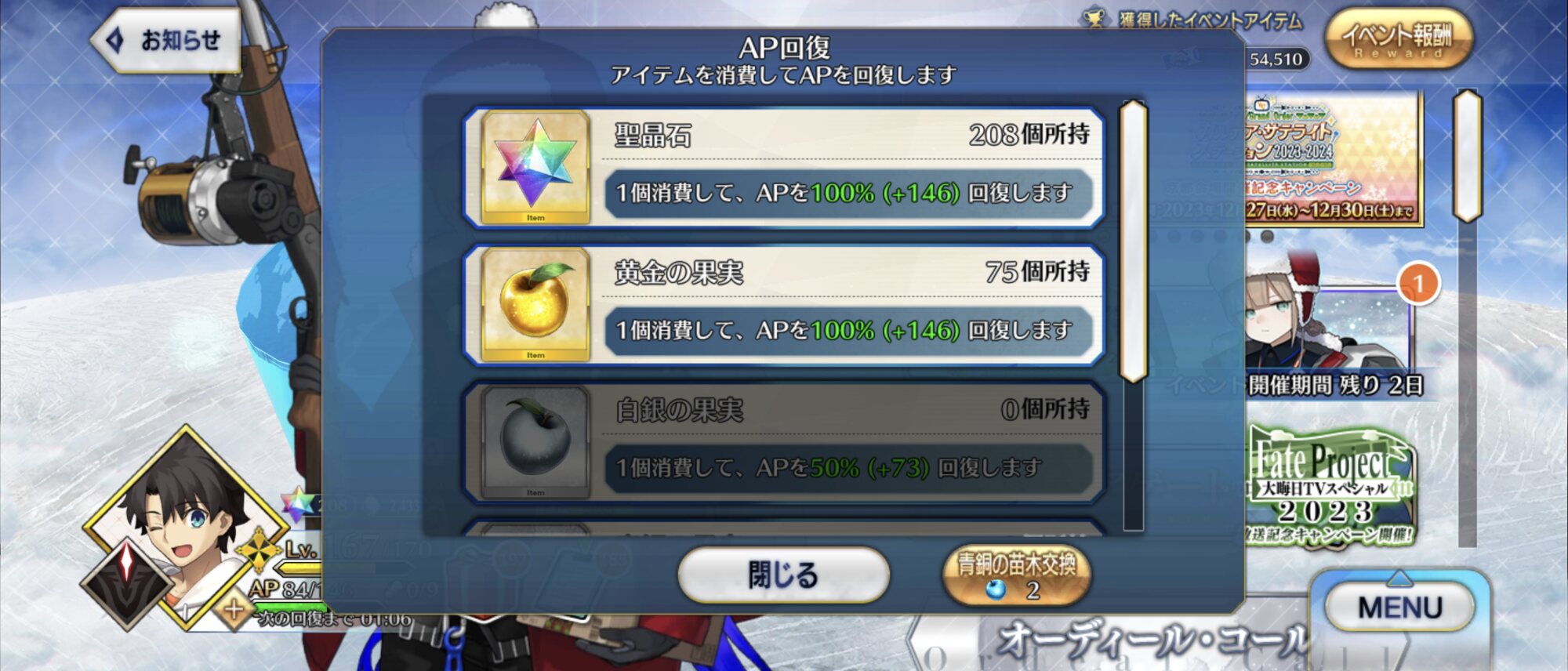
Task: Open the MENU button
Action: (1399, 608)
